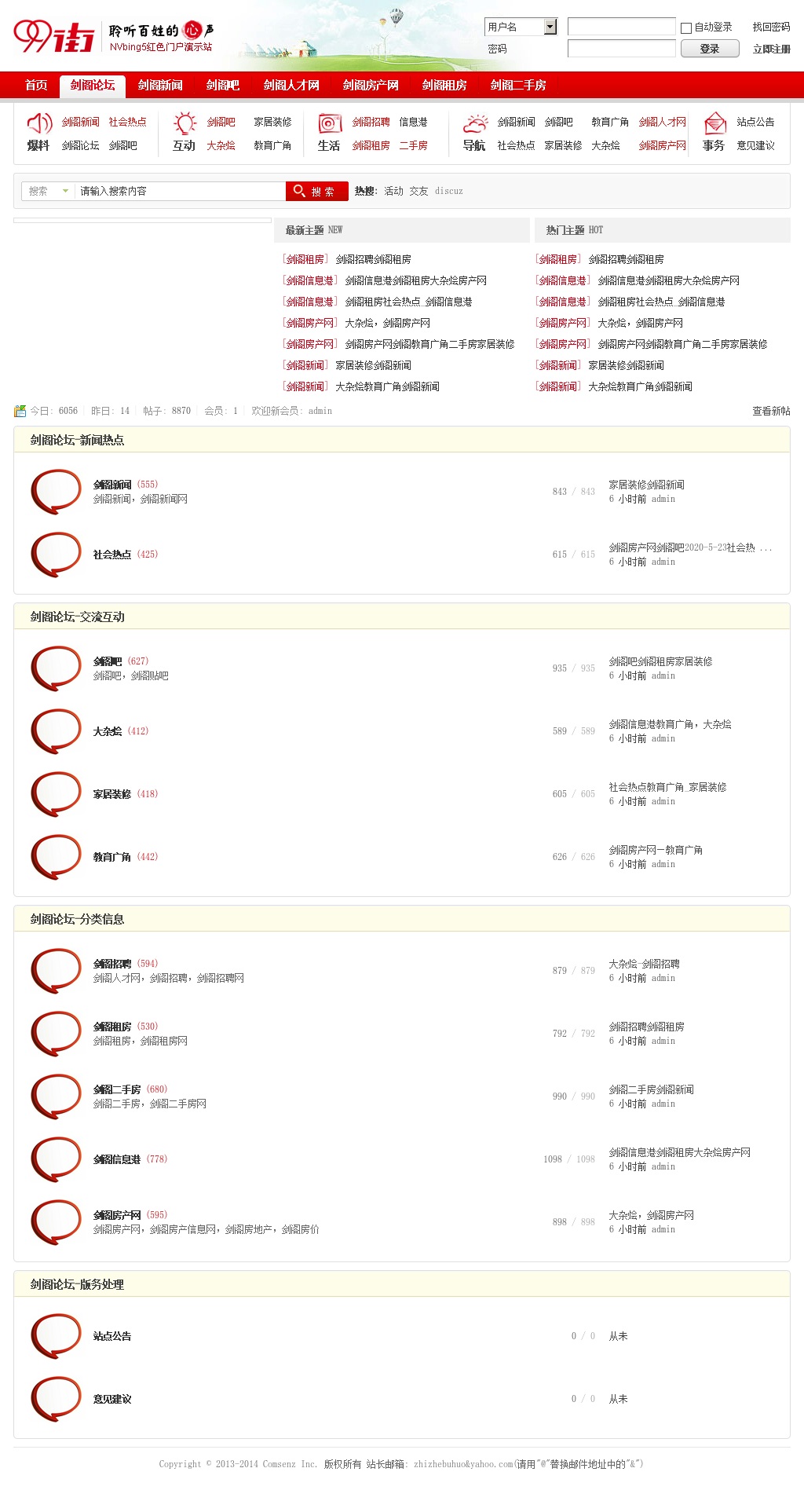Tap the forum search content field
The height and width of the screenshot is (1512, 804).
179,191
